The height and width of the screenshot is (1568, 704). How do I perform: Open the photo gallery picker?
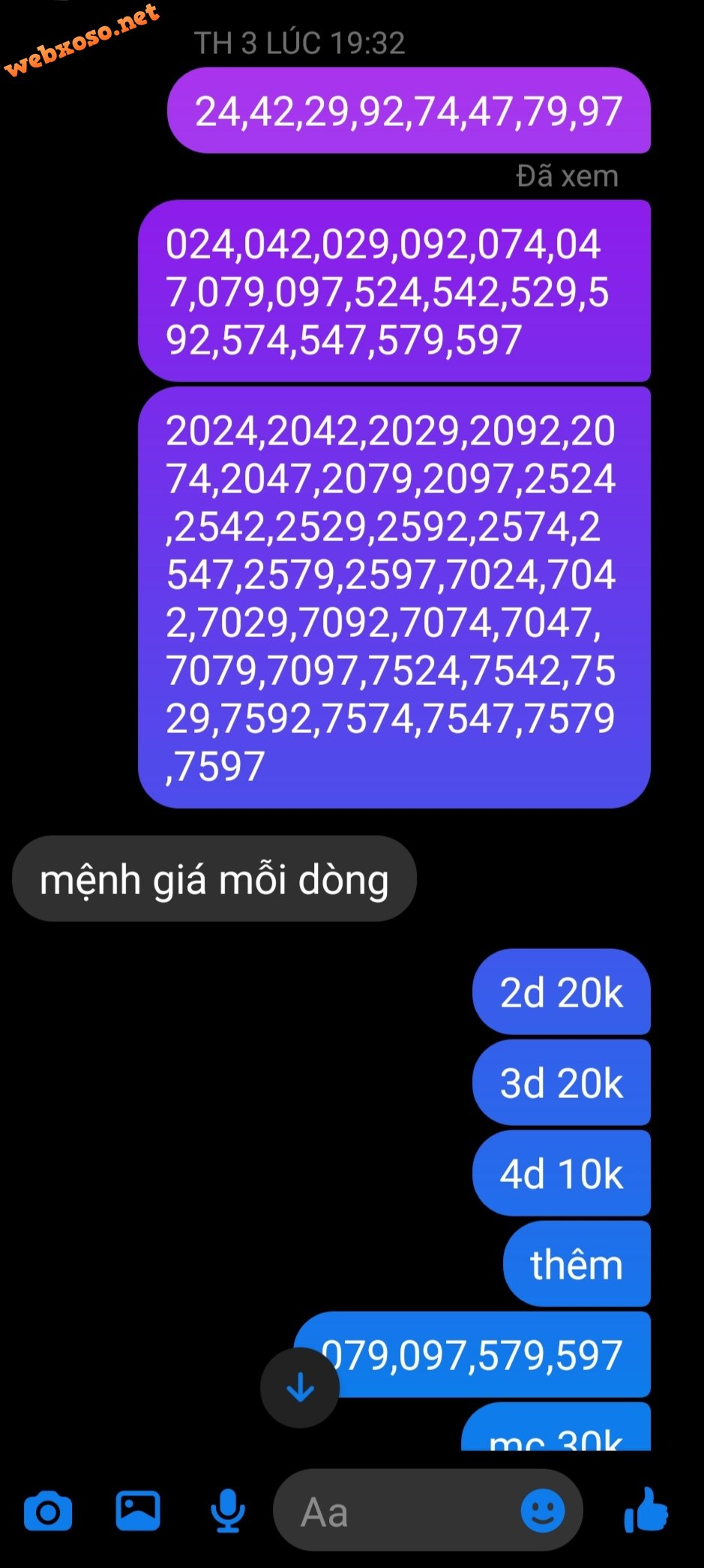point(138,1510)
